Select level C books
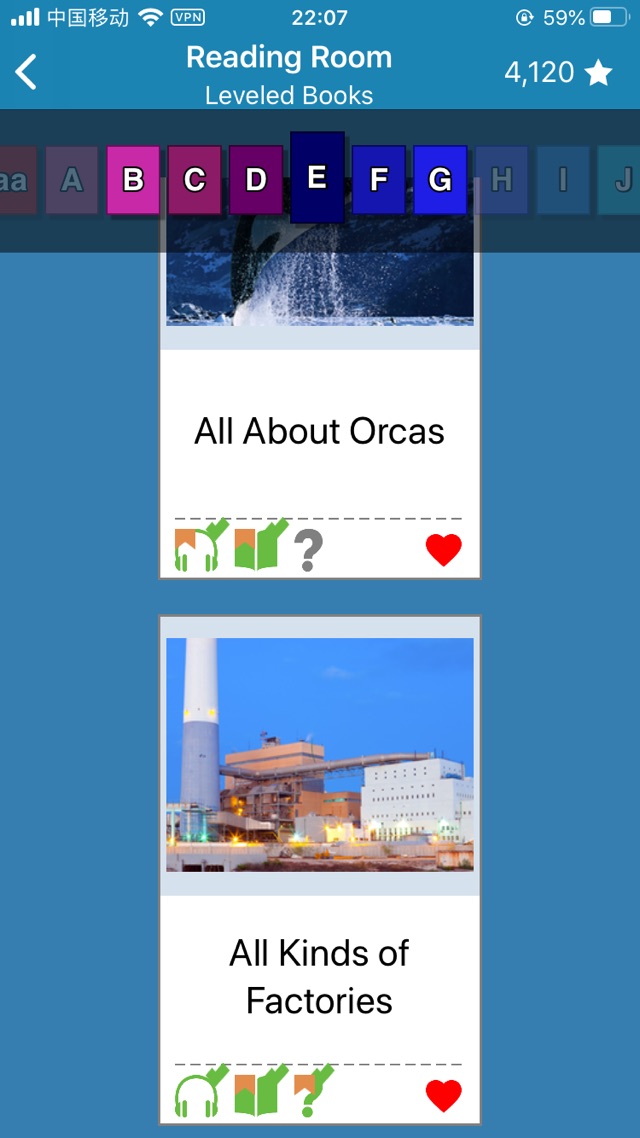The width and height of the screenshot is (640, 1138). coord(194,180)
